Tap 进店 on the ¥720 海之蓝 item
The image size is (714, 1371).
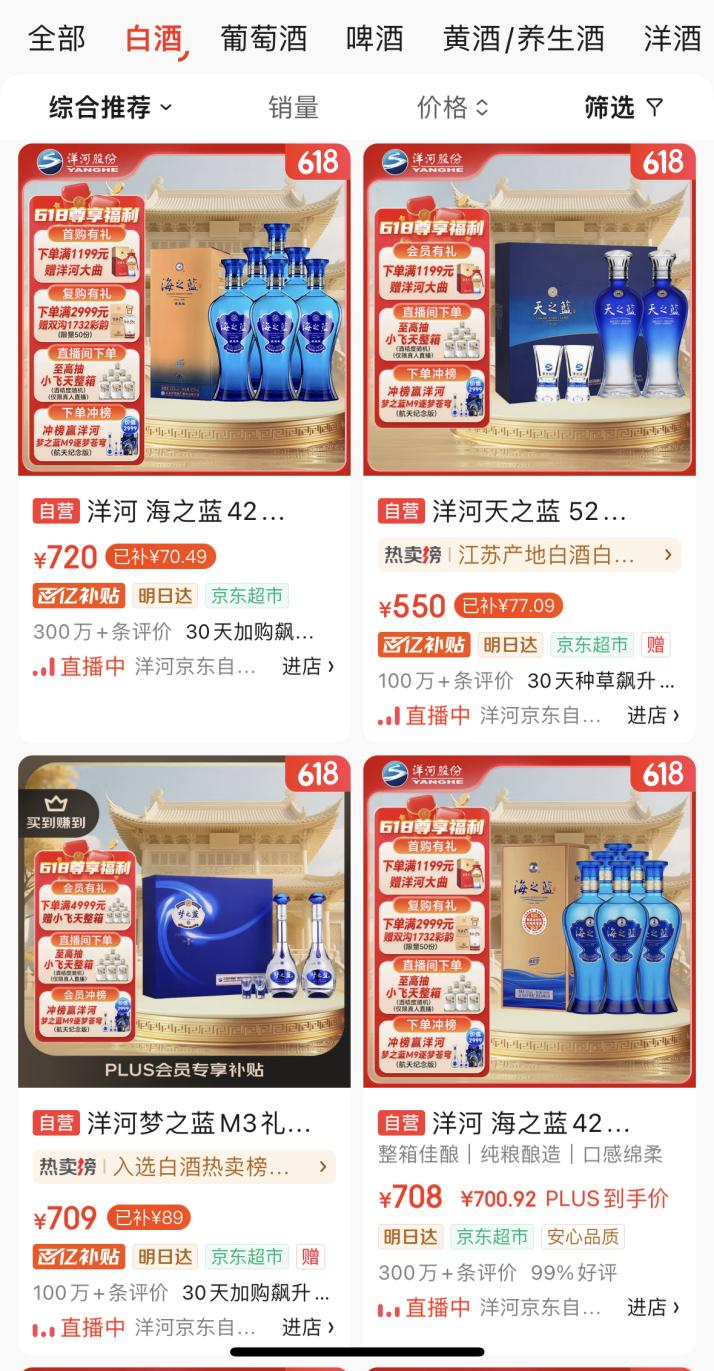307,666
